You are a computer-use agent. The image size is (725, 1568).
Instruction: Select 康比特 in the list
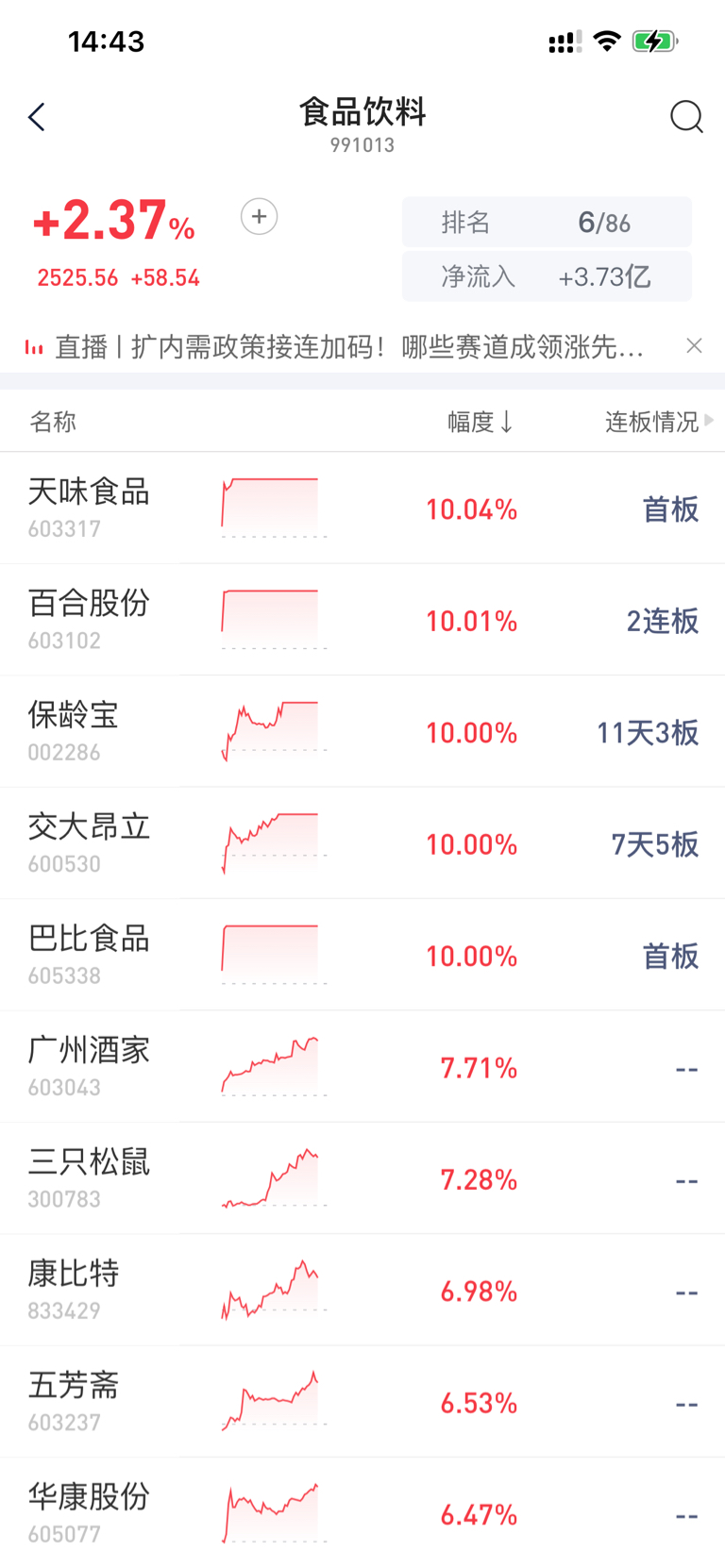coord(362,1291)
